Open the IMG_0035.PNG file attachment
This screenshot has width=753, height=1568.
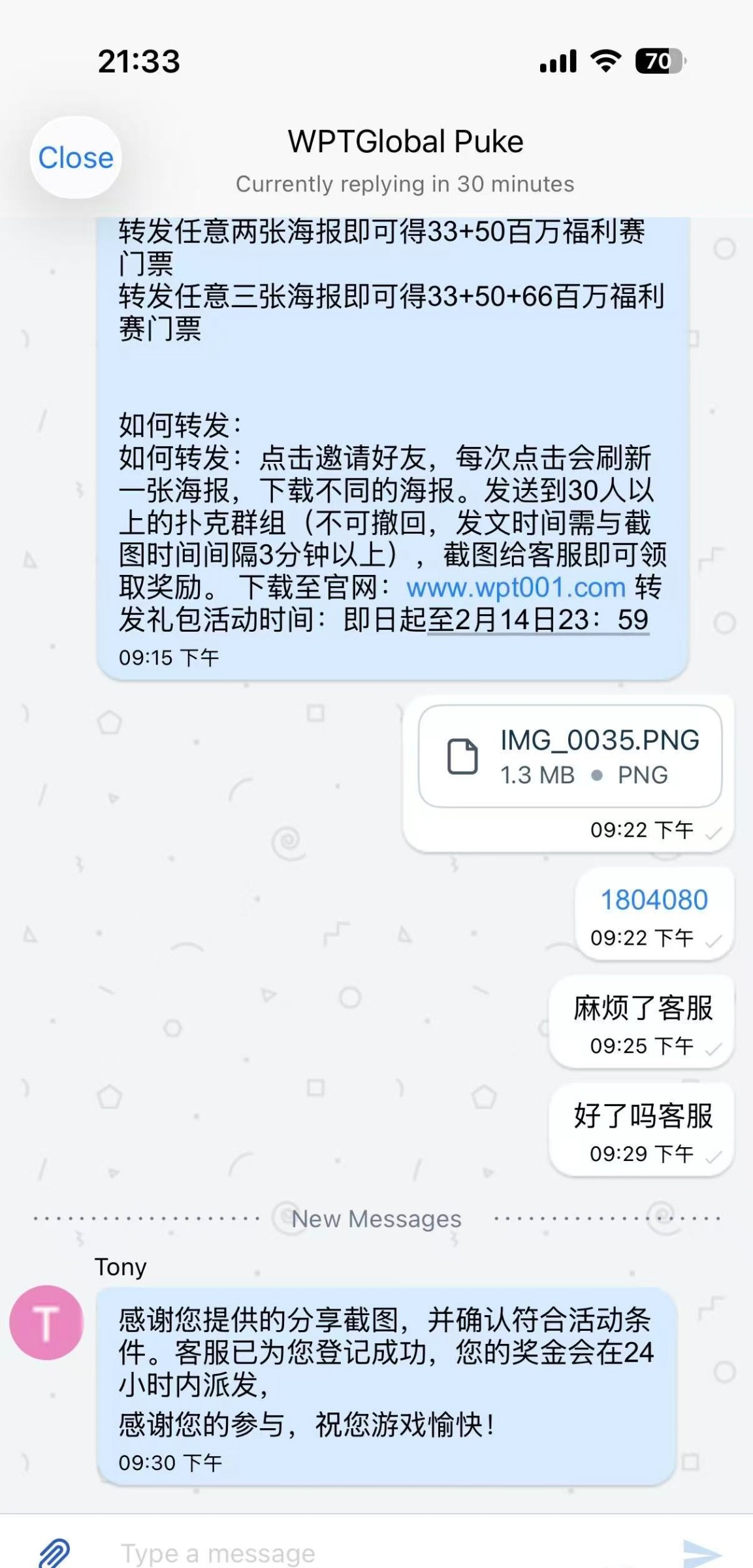(569, 757)
